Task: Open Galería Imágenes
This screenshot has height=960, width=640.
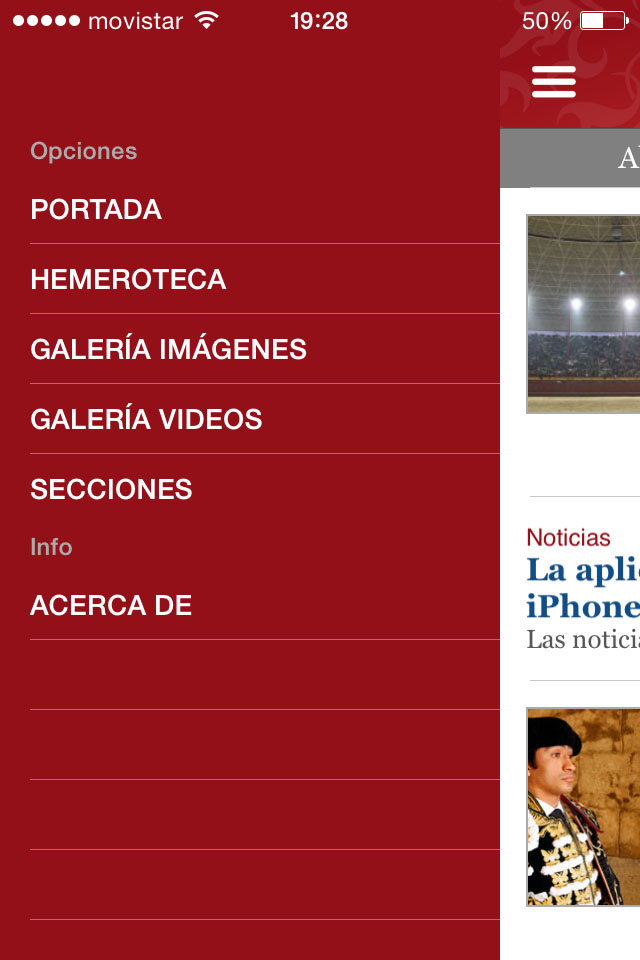Action: tap(168, 349)
